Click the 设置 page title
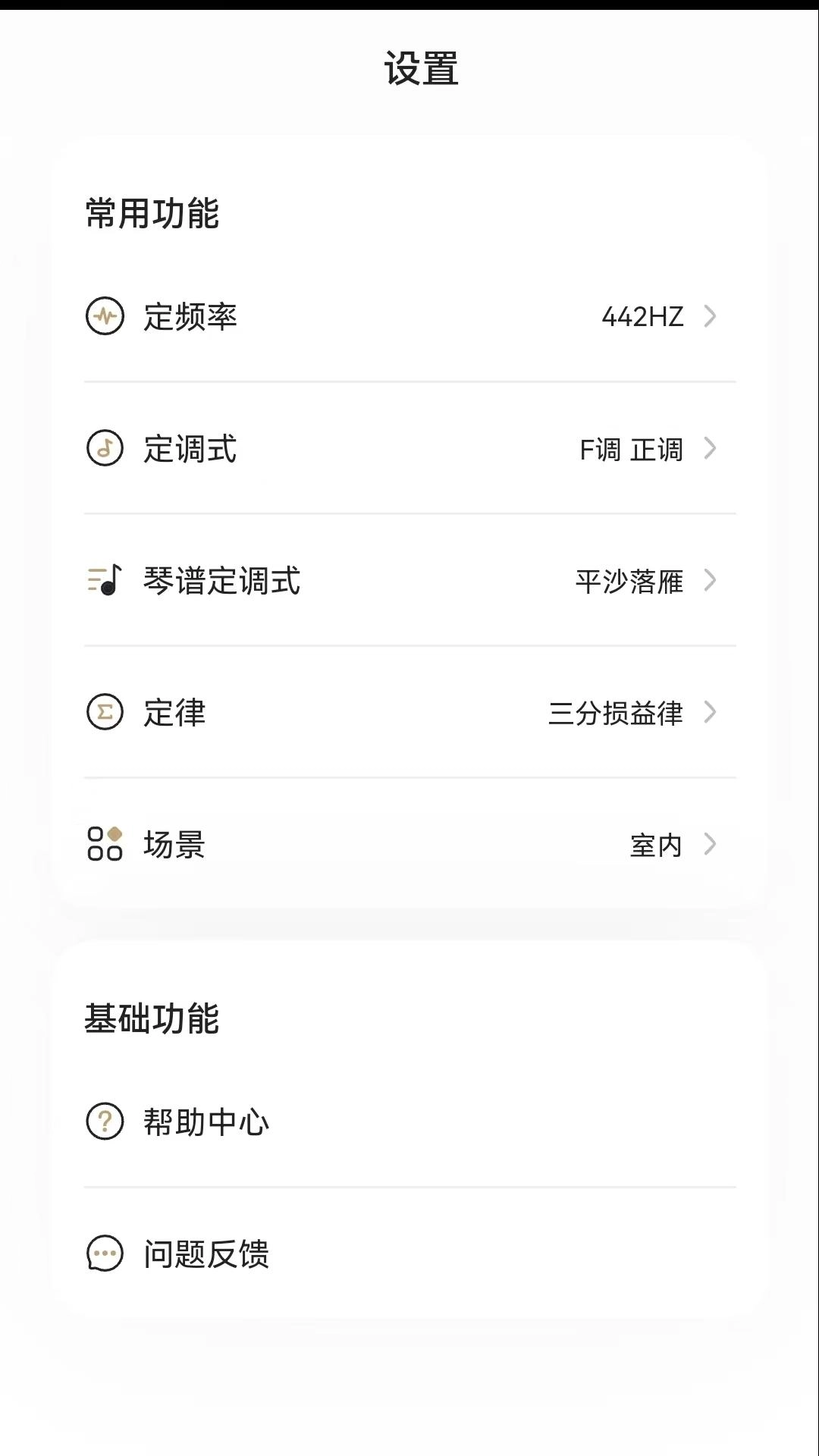 (419, 68)
